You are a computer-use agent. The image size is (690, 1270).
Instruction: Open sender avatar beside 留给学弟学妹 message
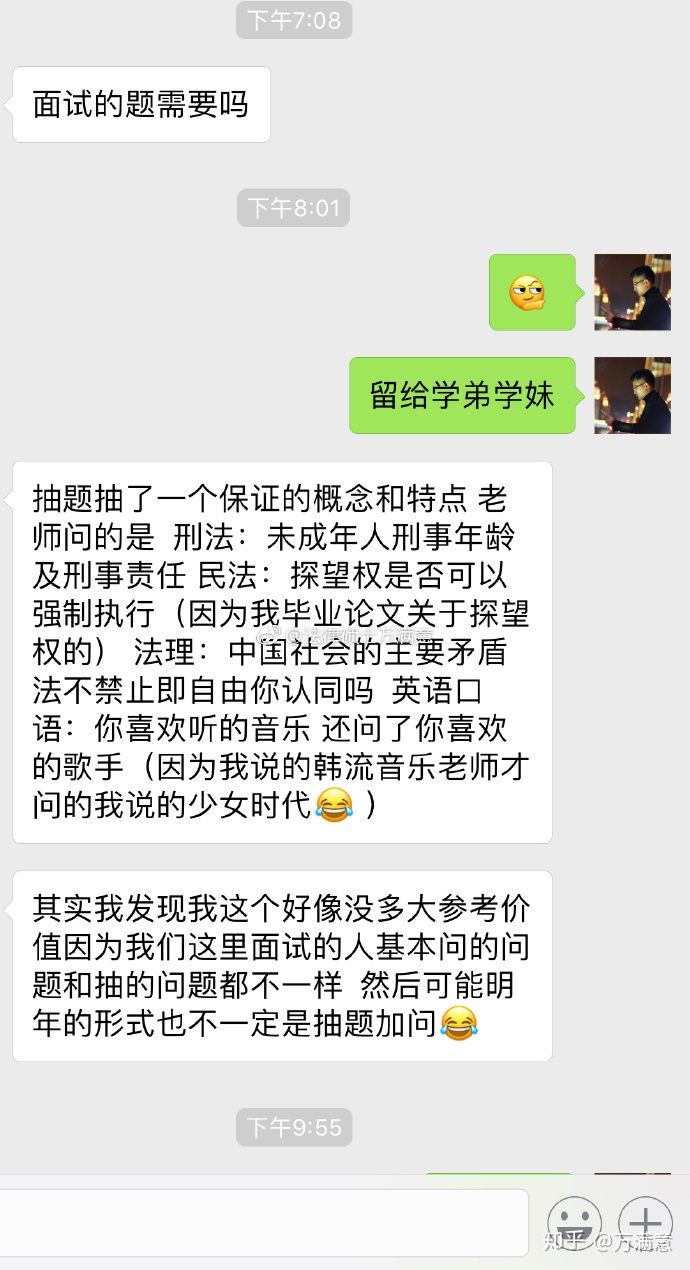[x=632, y=395]
